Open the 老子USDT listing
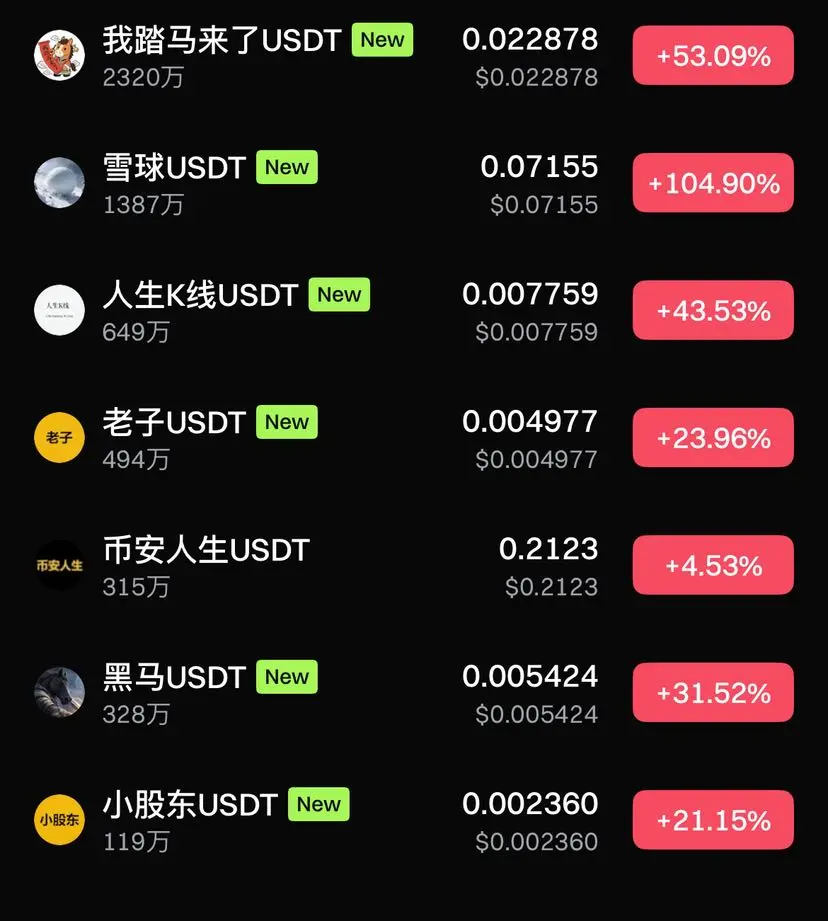Image resolution: width=828 pixels, height=921 pixels. click(x=174, y=423)
